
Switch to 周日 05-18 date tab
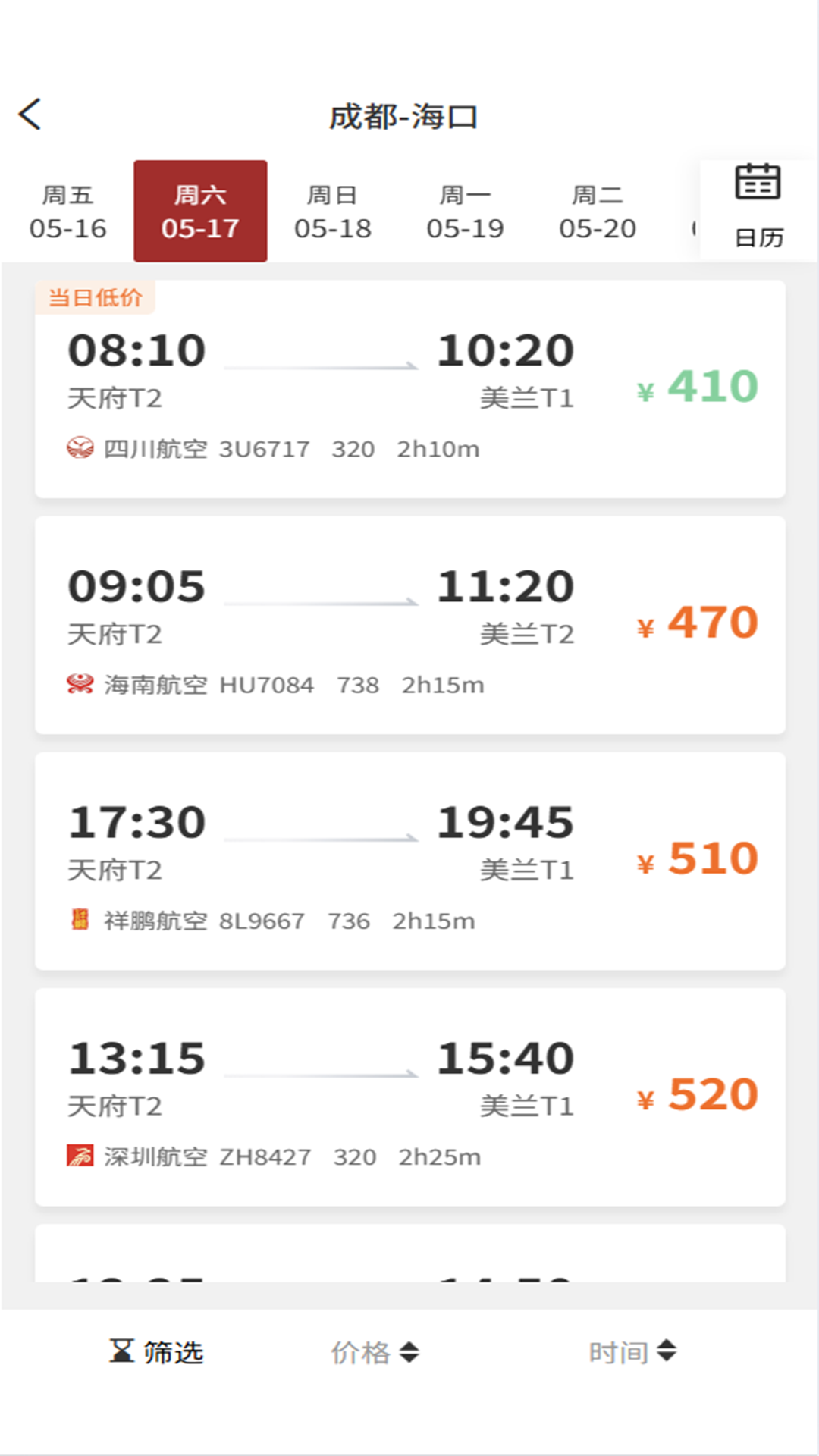[334, 210]
